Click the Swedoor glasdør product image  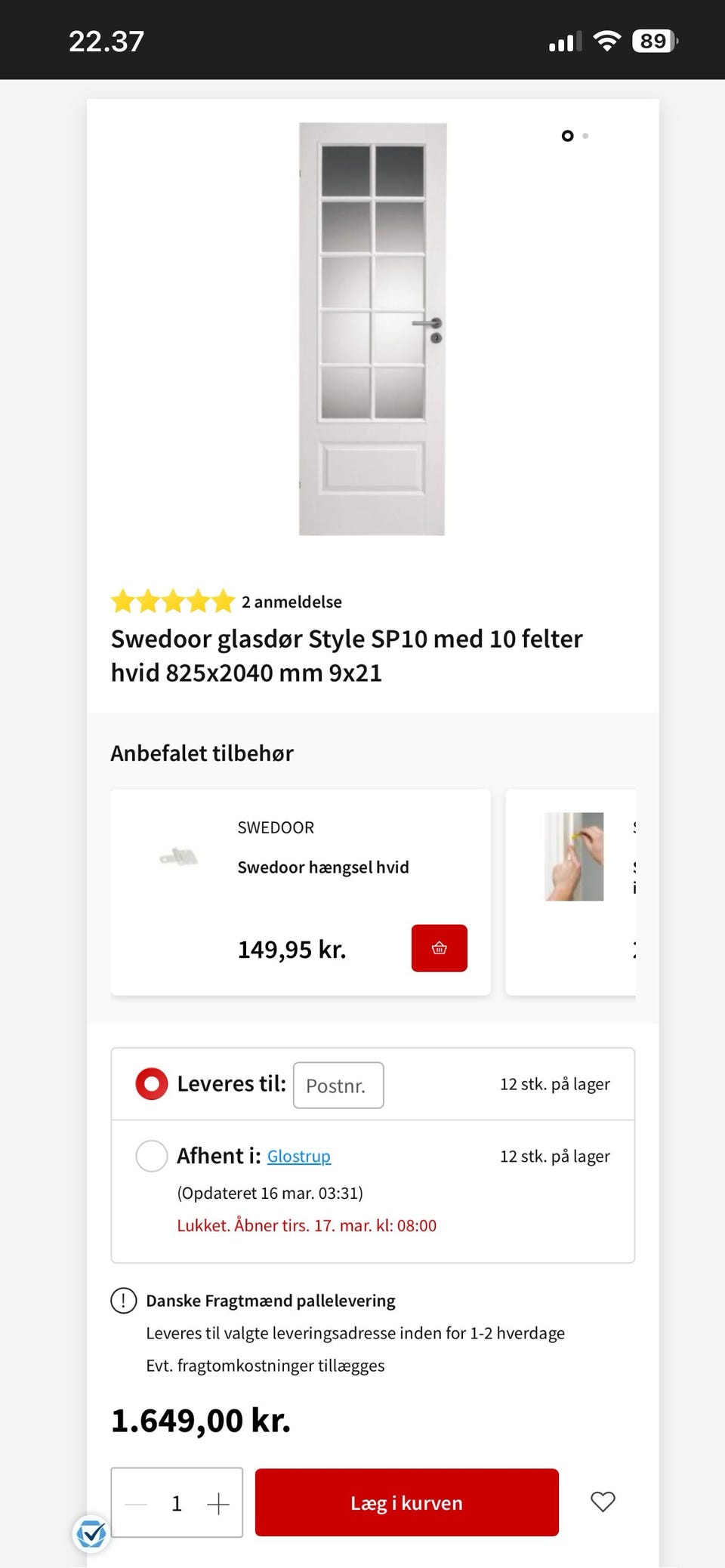click(372, 328)
